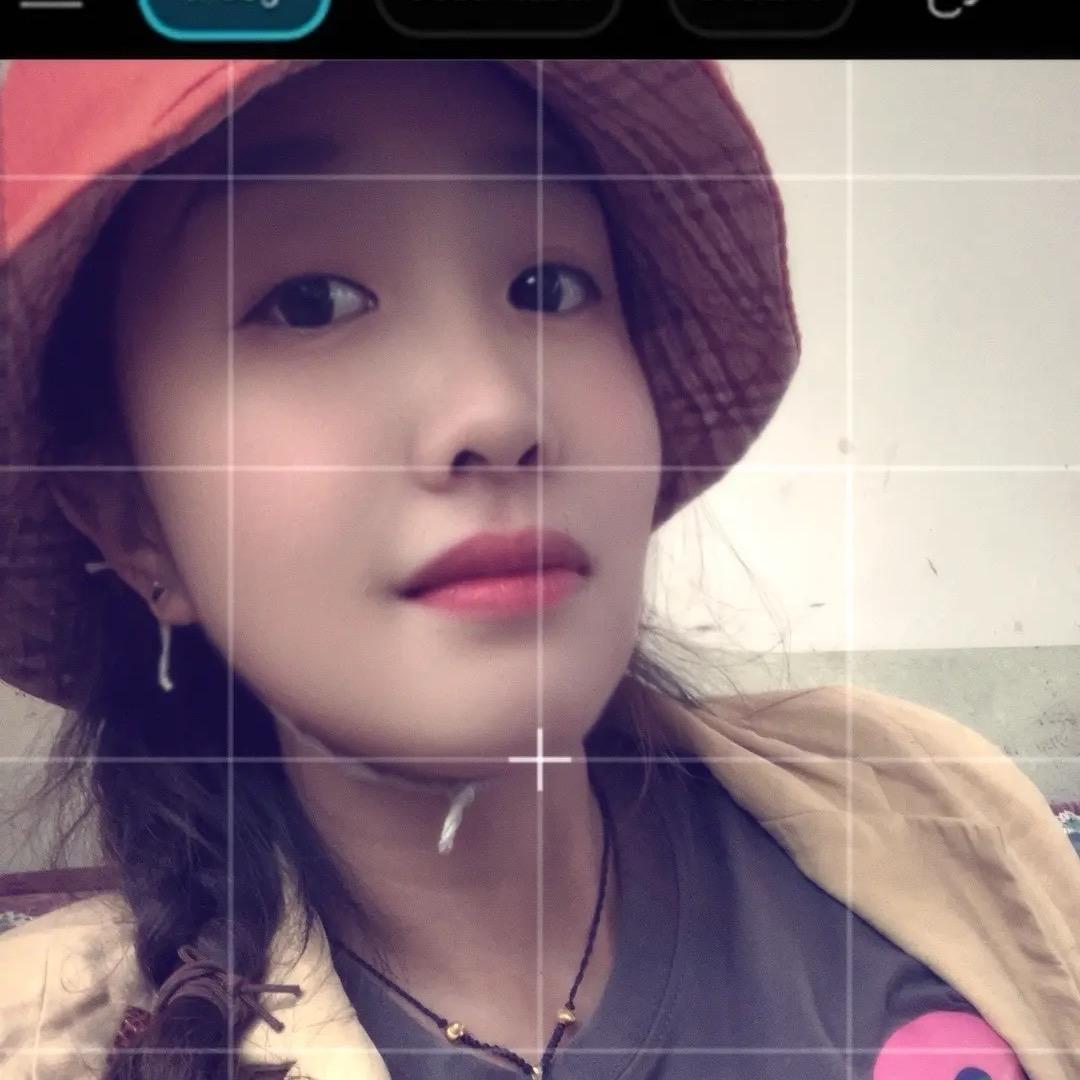Switch to the right-hand mode pill
Viewport: 1080px width, 1080px height.
(762, 12)
